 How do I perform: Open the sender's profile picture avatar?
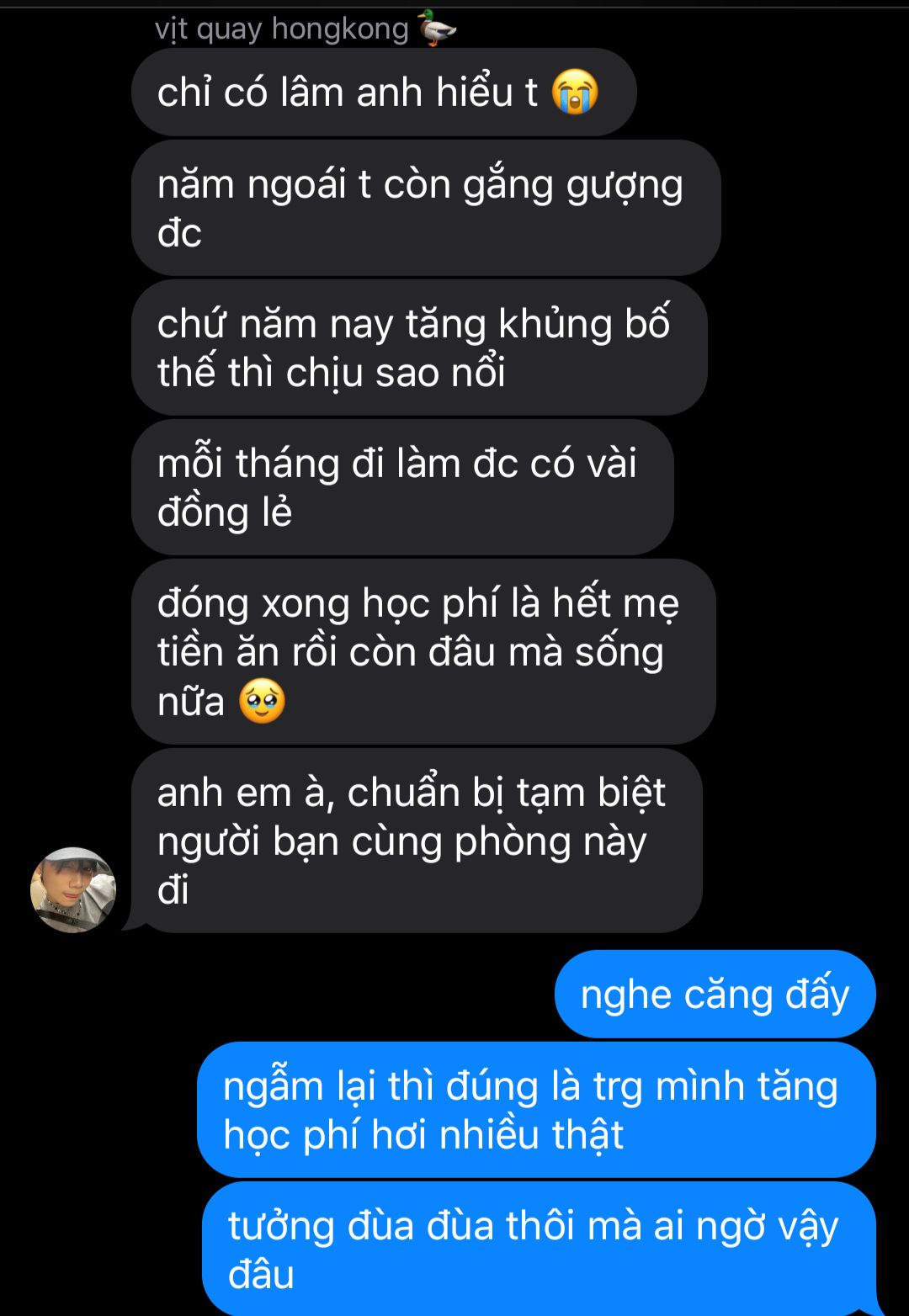73,890
